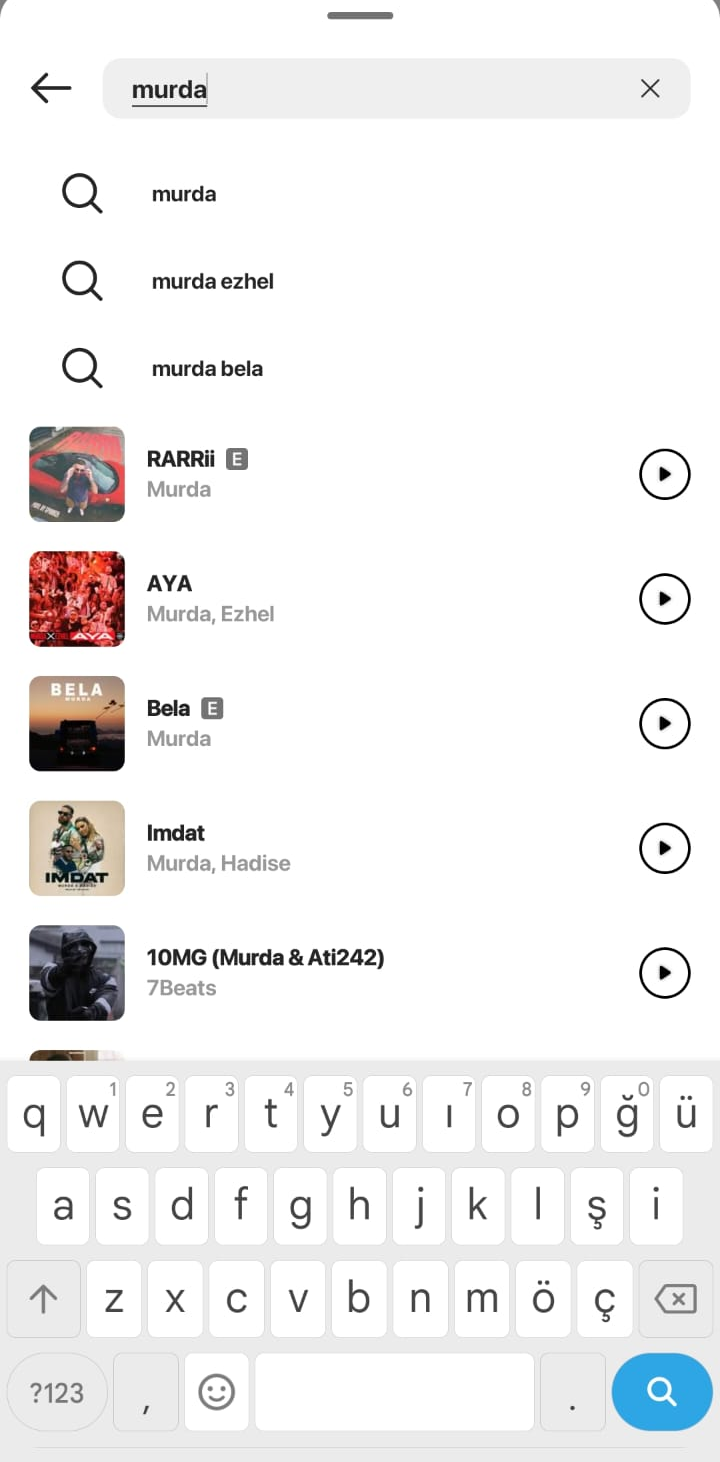
Task: Select the search suggestion 'murda'
Action: pyautogui.click(x=184, y=194)
